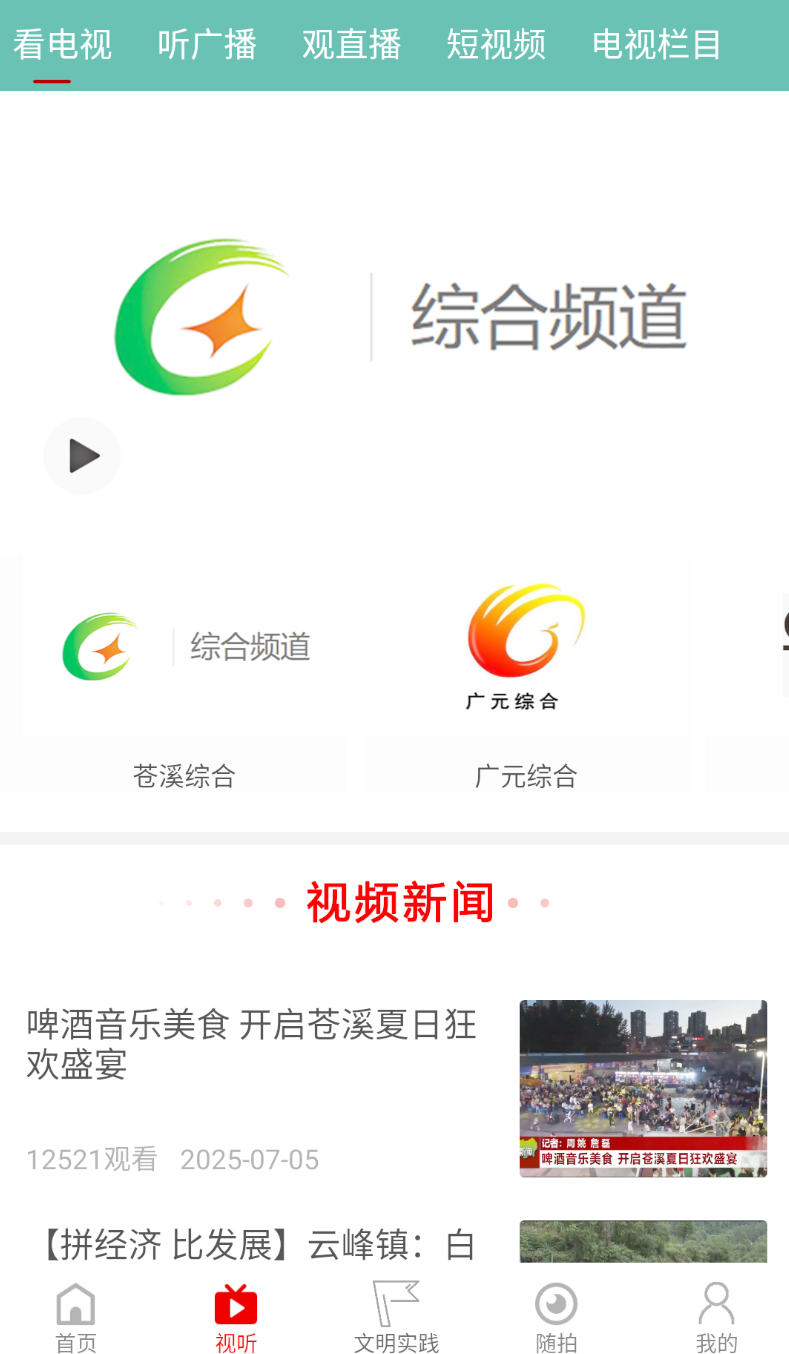Open the 短视频 tab
This screenshot has height=1354, width=789.
pyautogui.click(x=496, y=44)
